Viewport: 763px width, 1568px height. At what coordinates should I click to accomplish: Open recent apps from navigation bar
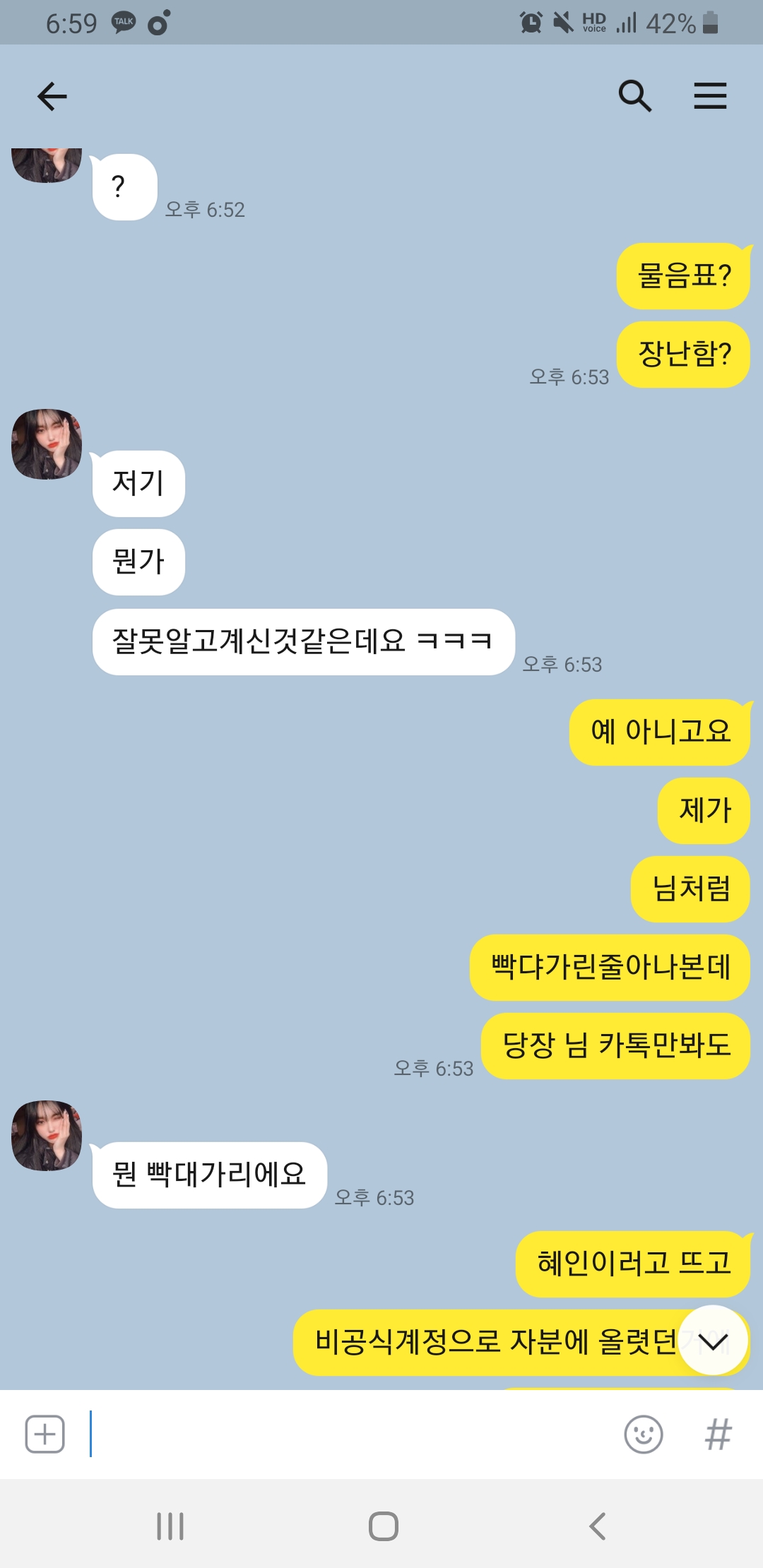coord(170,1526)
